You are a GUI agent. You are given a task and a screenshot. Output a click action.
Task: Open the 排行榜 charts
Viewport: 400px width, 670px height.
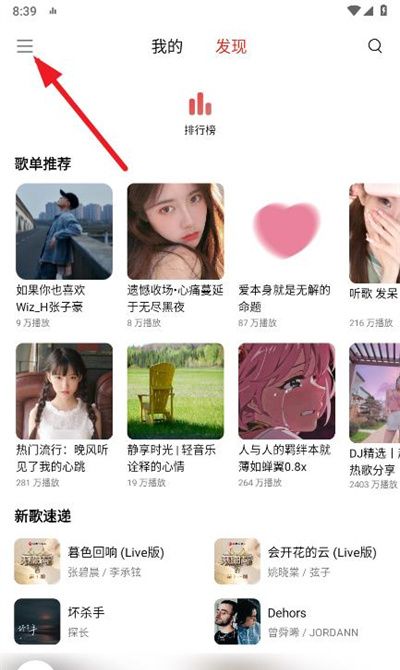click(200, 114)
